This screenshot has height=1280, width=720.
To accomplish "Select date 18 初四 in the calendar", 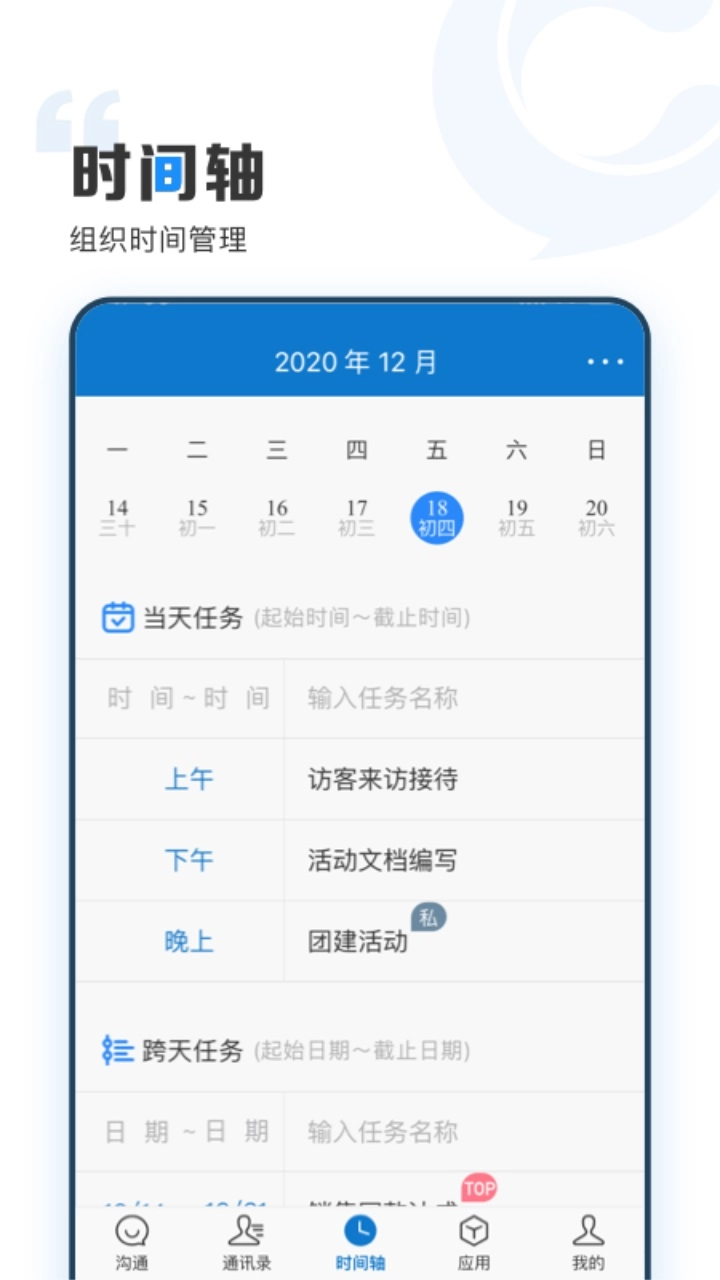I will pos(437,513).
